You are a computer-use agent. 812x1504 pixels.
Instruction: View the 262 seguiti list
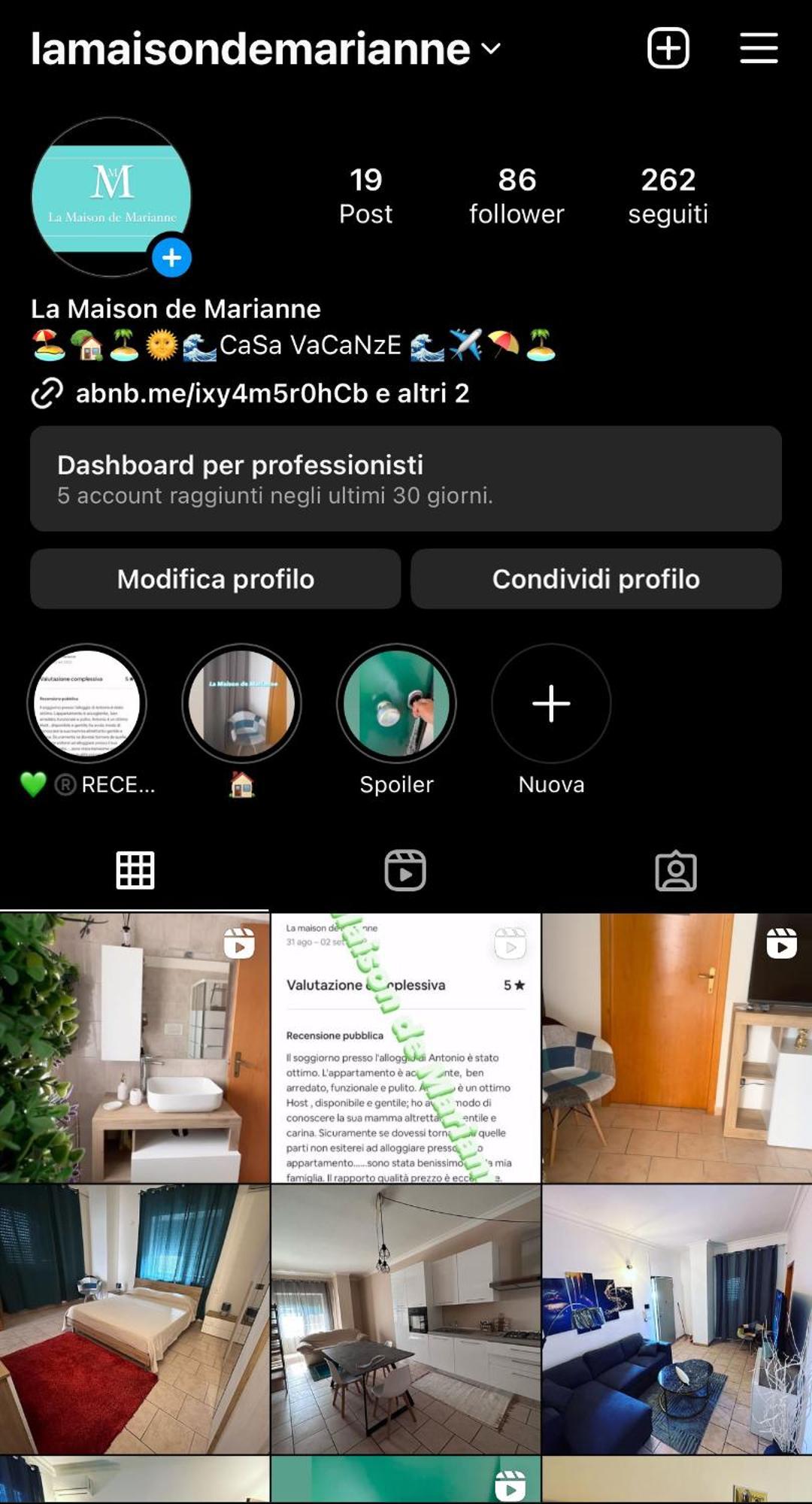click(668, 196)
